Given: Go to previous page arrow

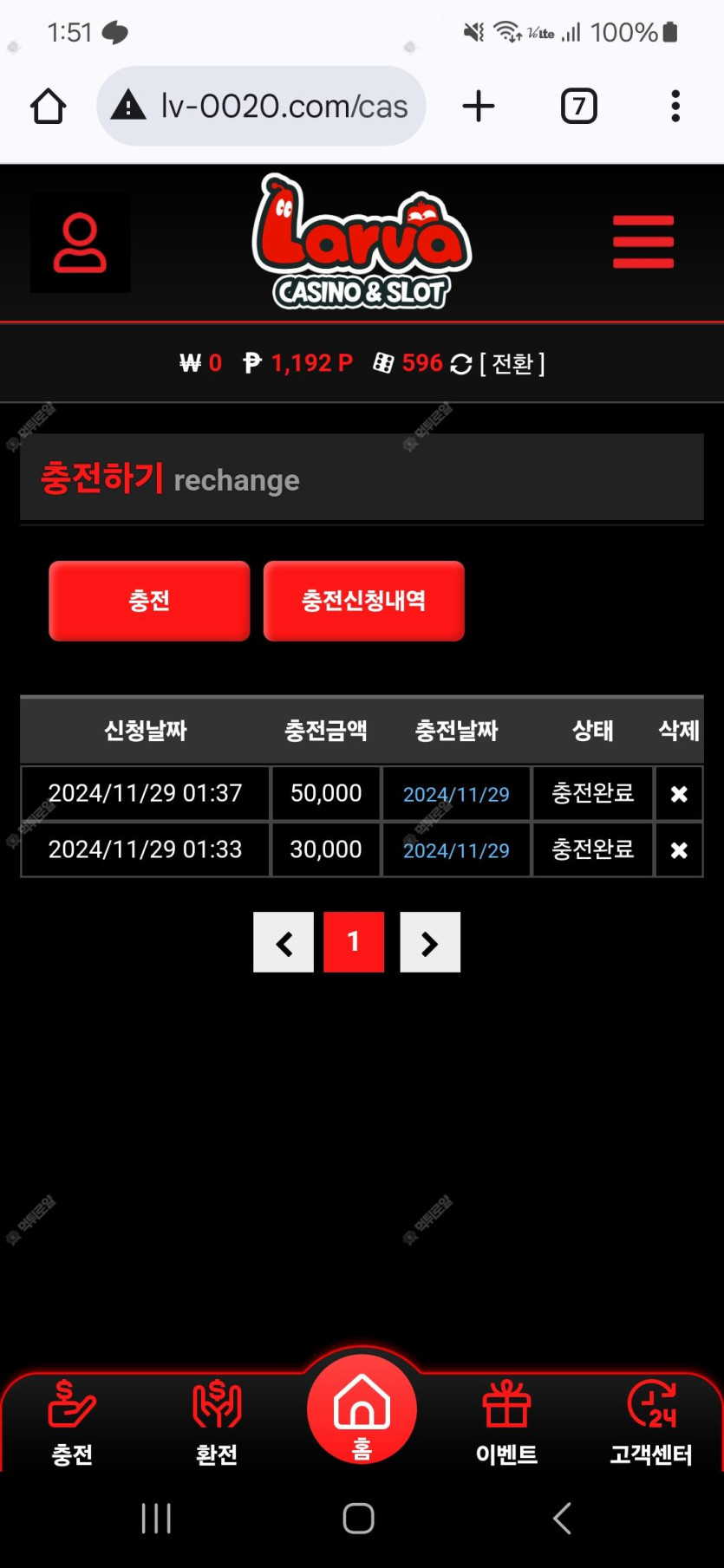Looking at the screenshot, I should (284, 942).
